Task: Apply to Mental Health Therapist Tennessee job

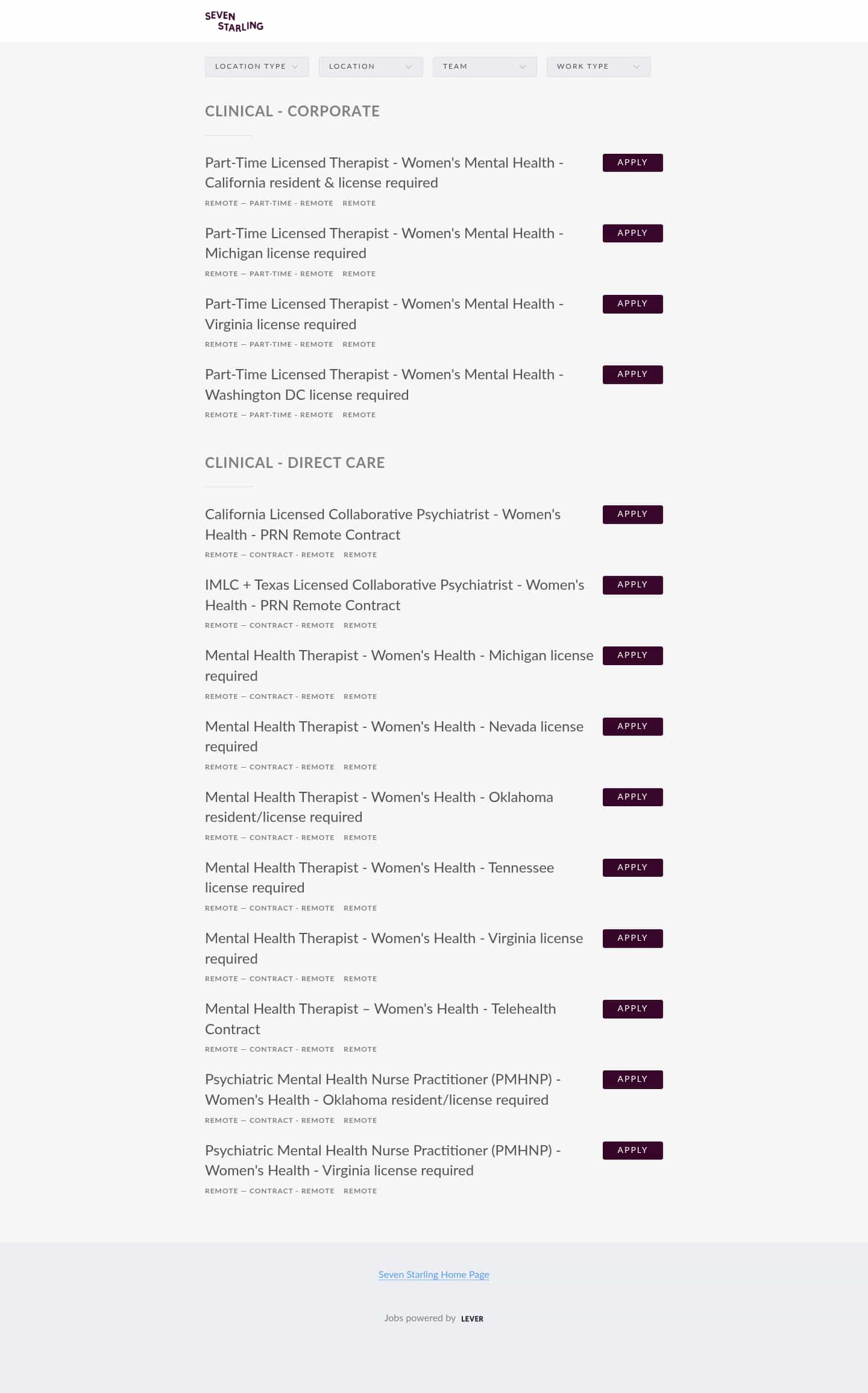Action: (632, 868)
